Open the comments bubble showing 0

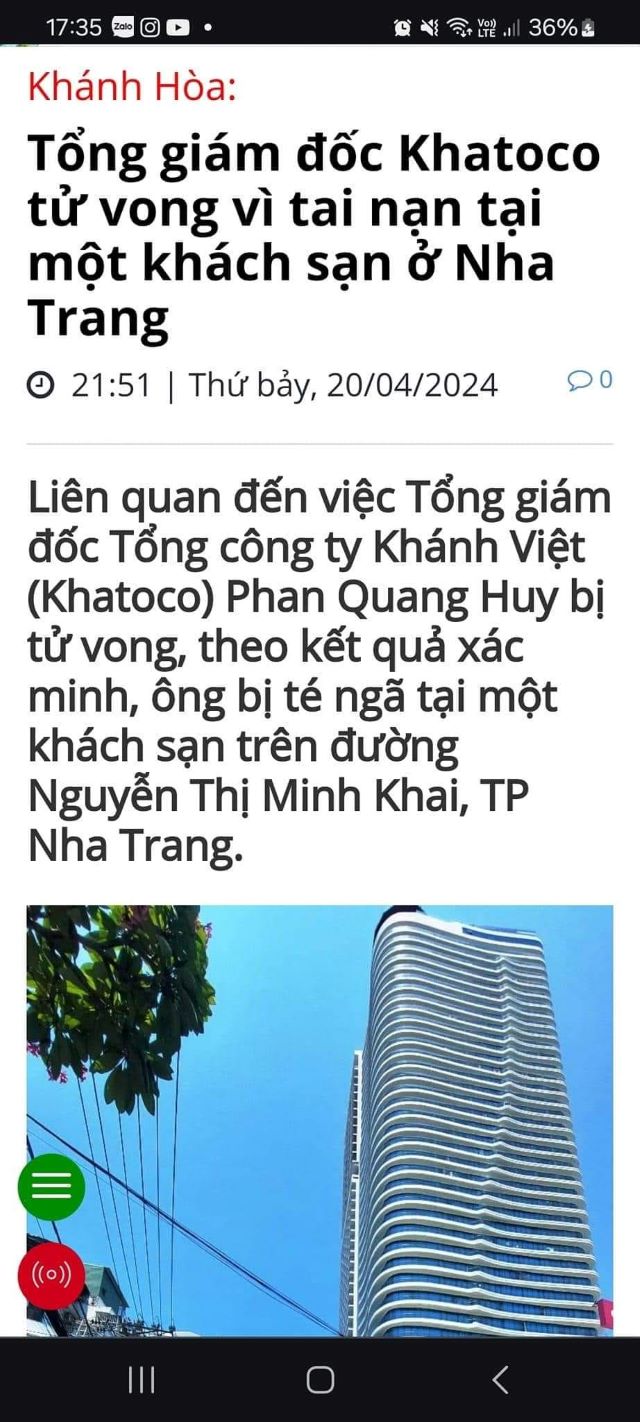(x=589, y=381)
